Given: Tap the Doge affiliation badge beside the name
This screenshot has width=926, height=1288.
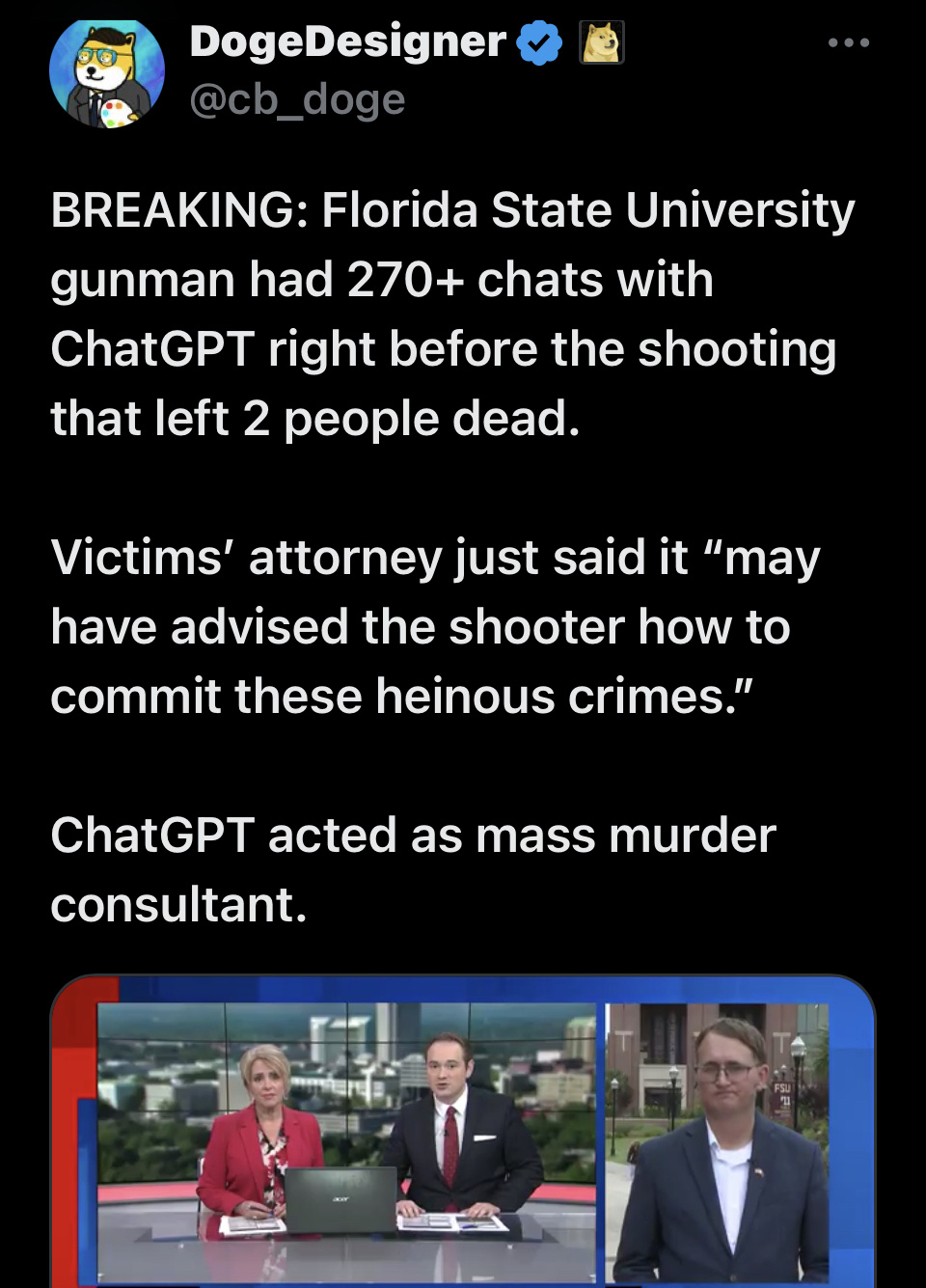Looking at the screenshot, I should (x=602, y=42).
